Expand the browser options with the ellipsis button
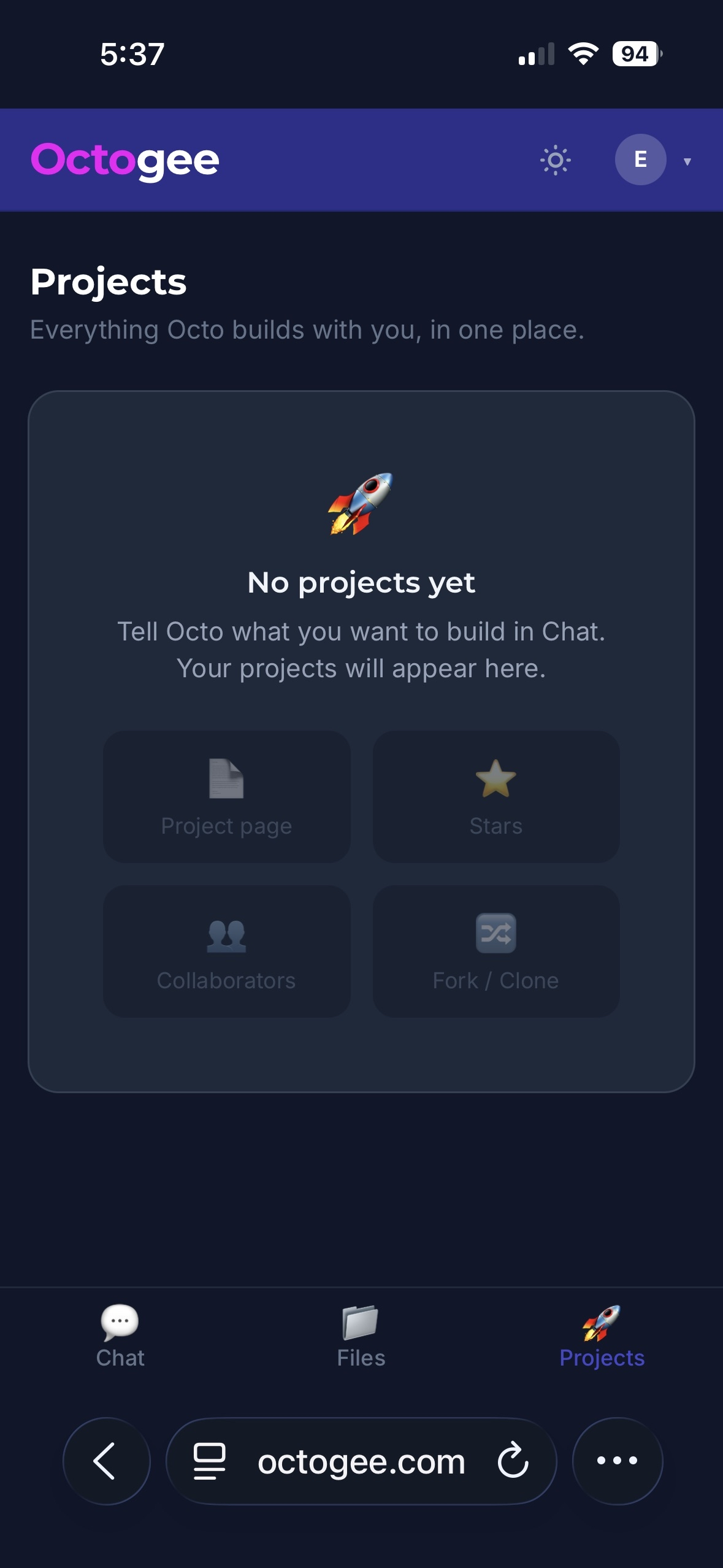Screen dimensions: 723x1568 [617, 1461]
